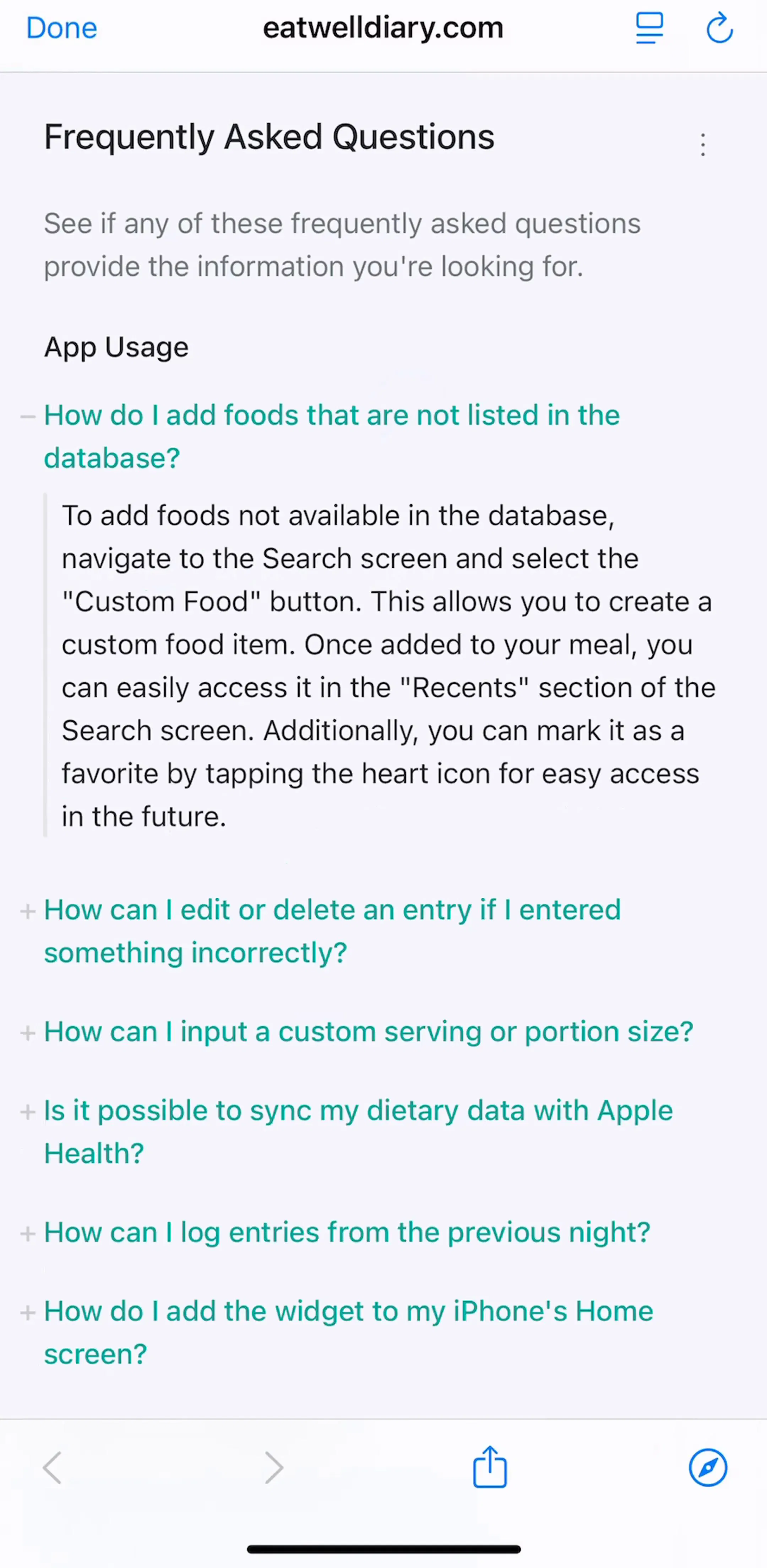Tap Done to close the browser

point(61,28)
